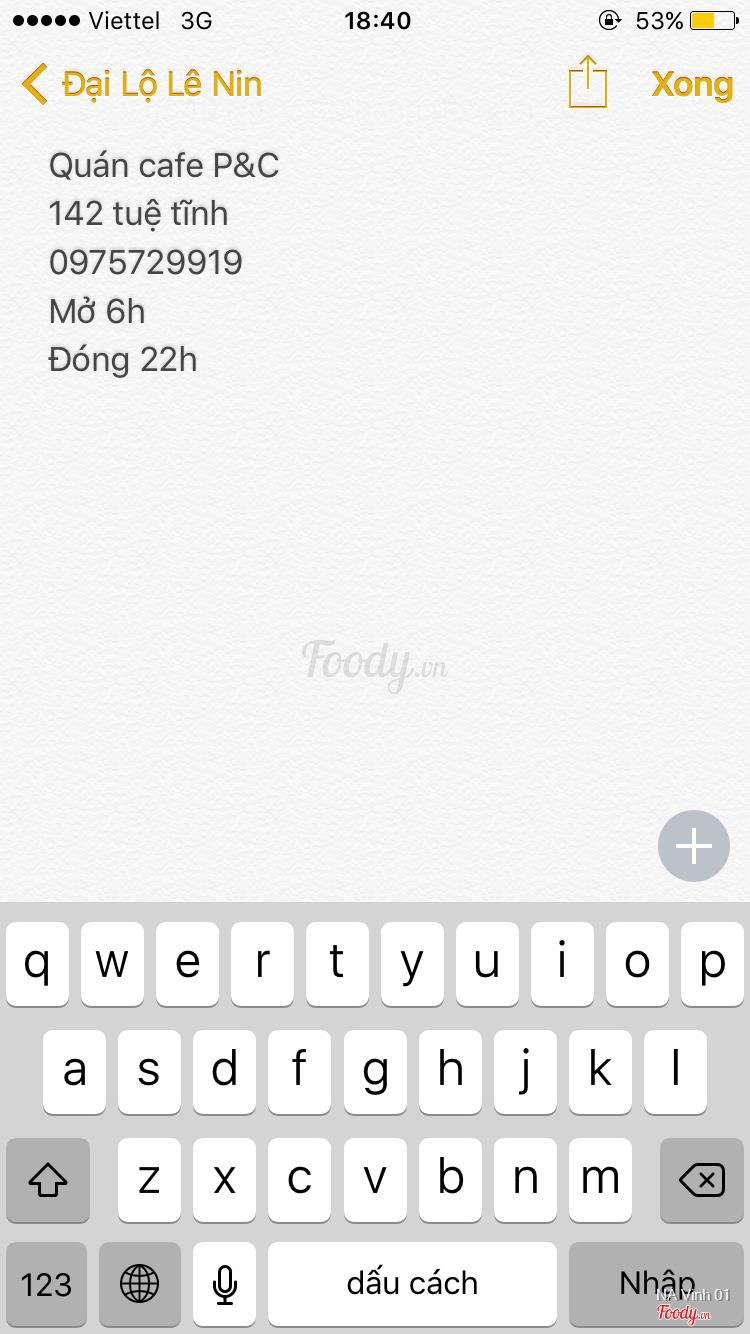Share this note
The width and height of the screenshot is (750, 1334).
click(588, 82)
